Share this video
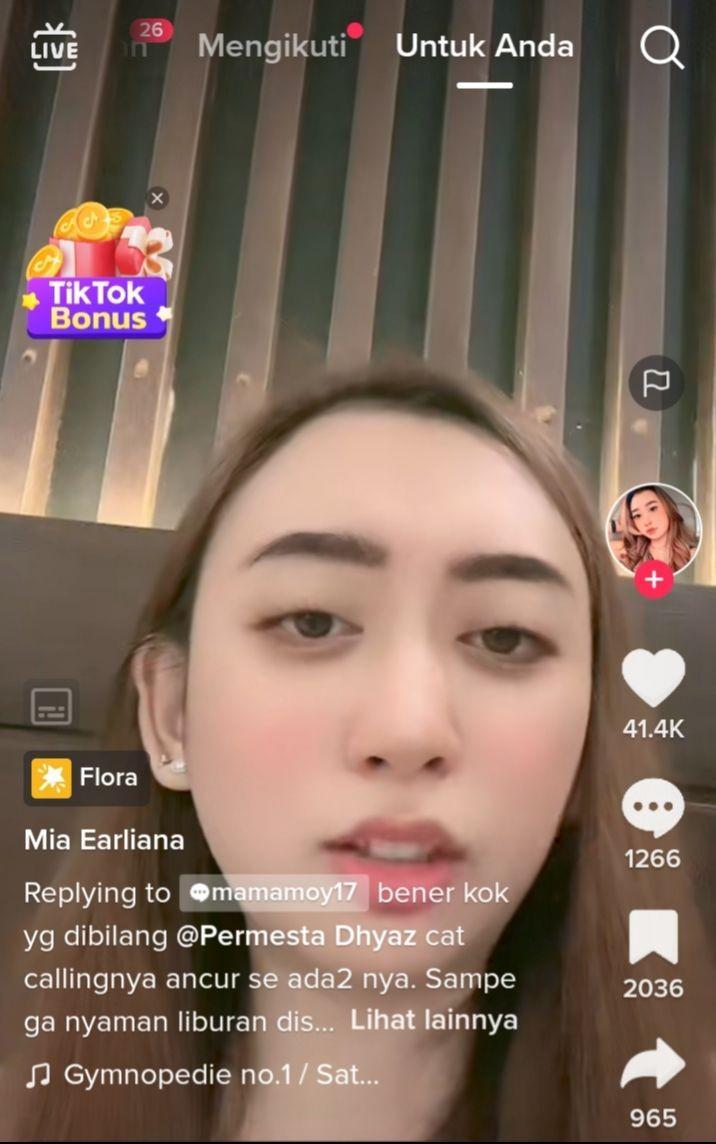 (x=653, y=1066)
